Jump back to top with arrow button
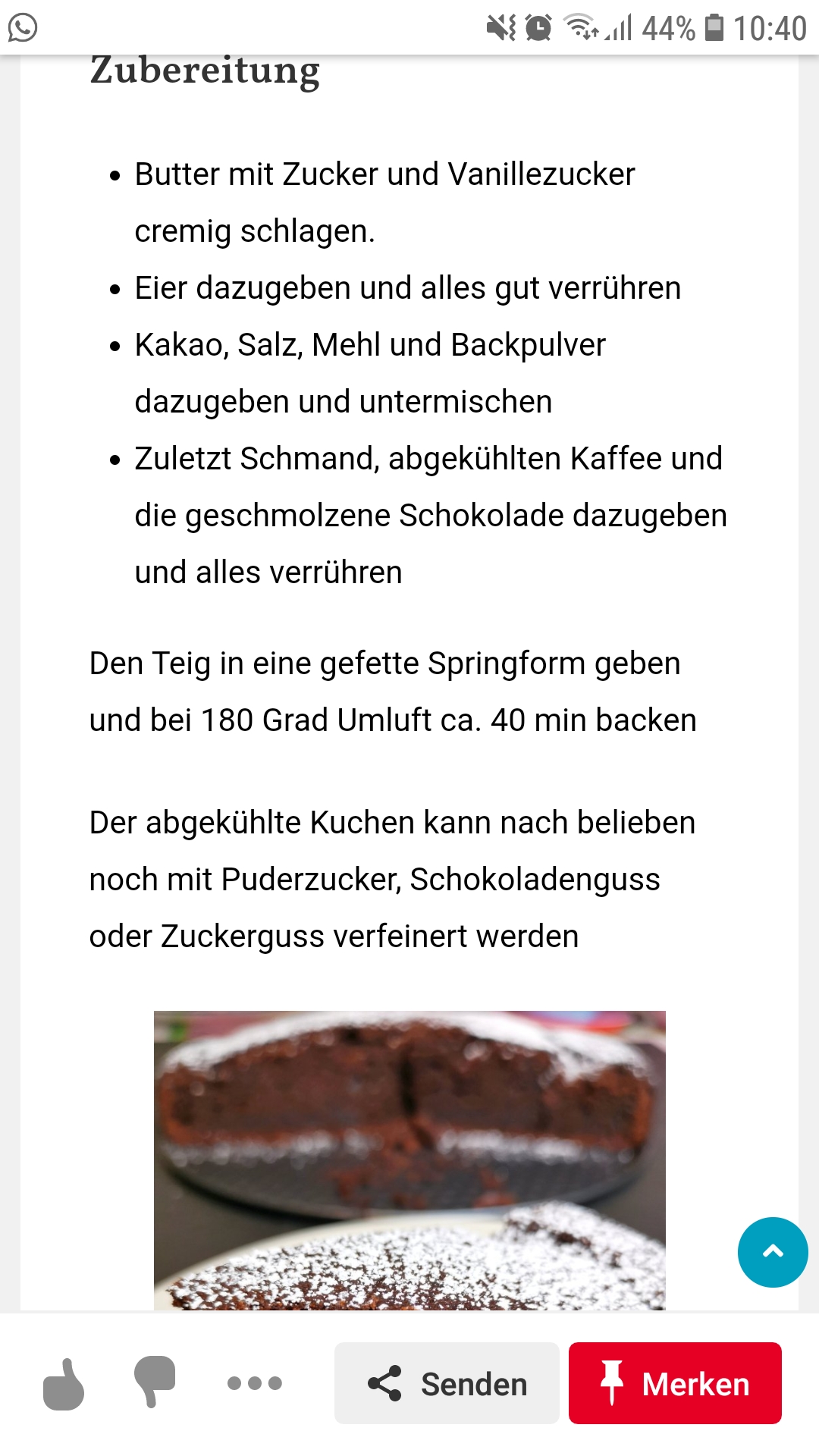The height and width of the screenshot is (1456, 819). (772, 1252)
